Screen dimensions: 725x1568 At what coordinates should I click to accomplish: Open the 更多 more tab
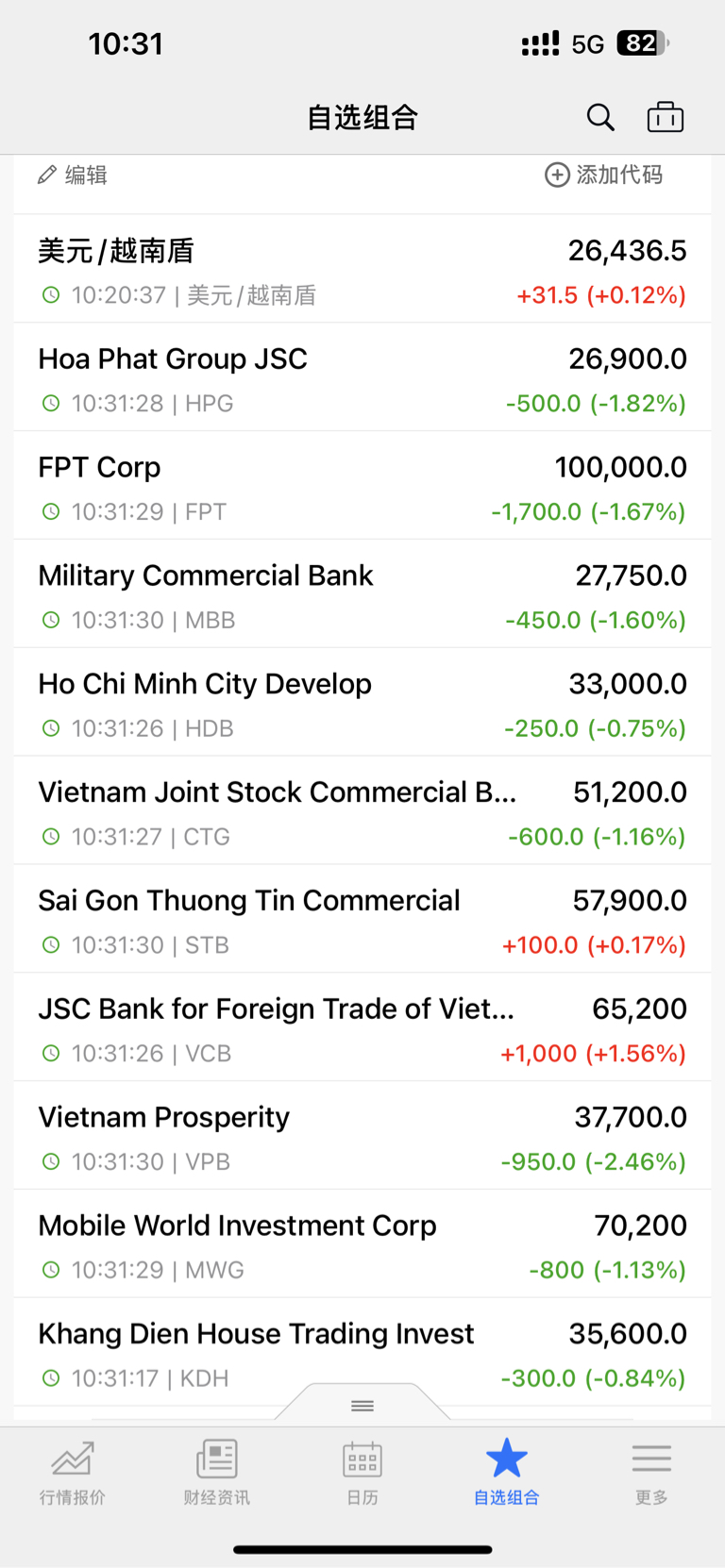click(651, 1472)
